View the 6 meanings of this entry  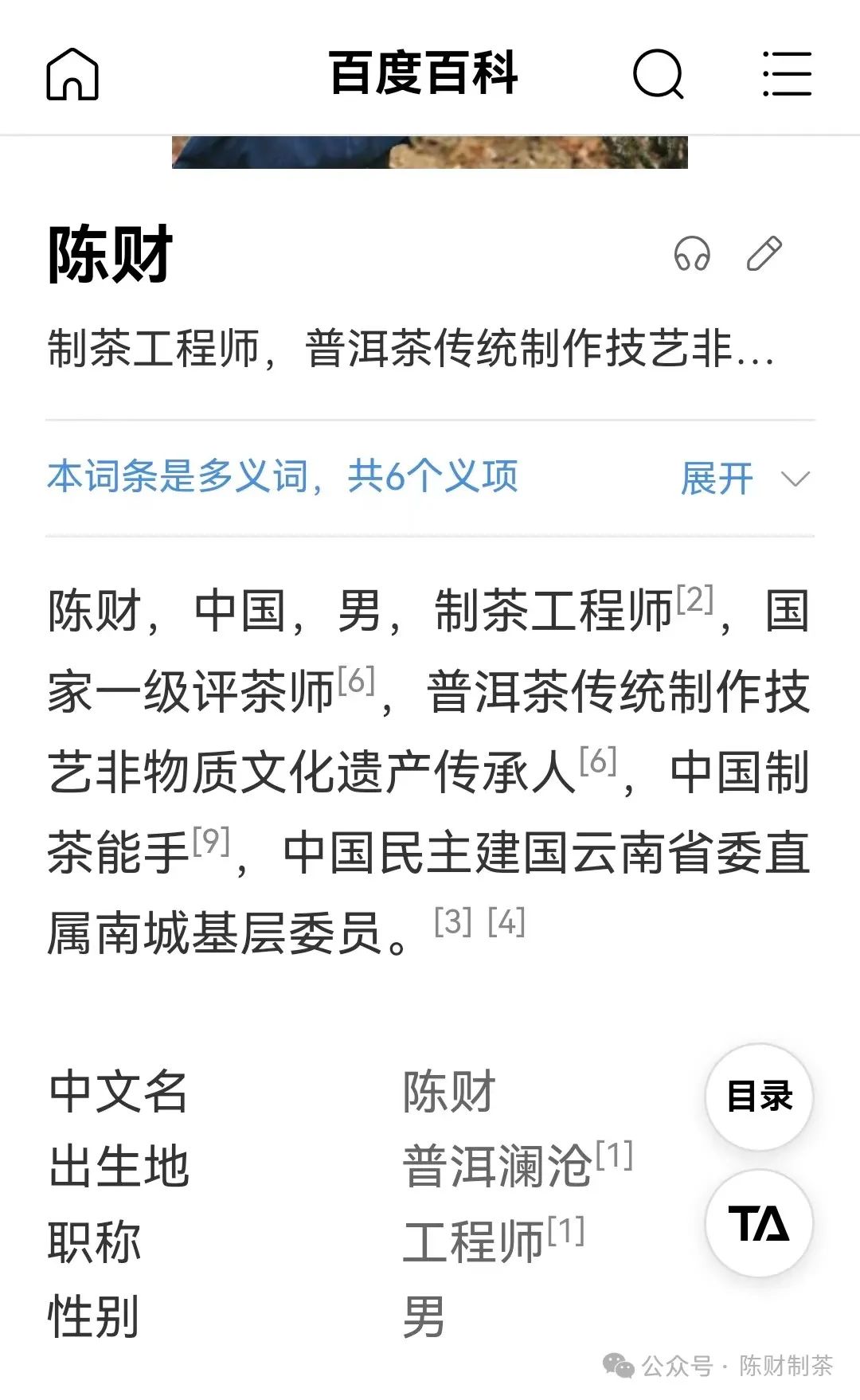click(x=283, y=477)
